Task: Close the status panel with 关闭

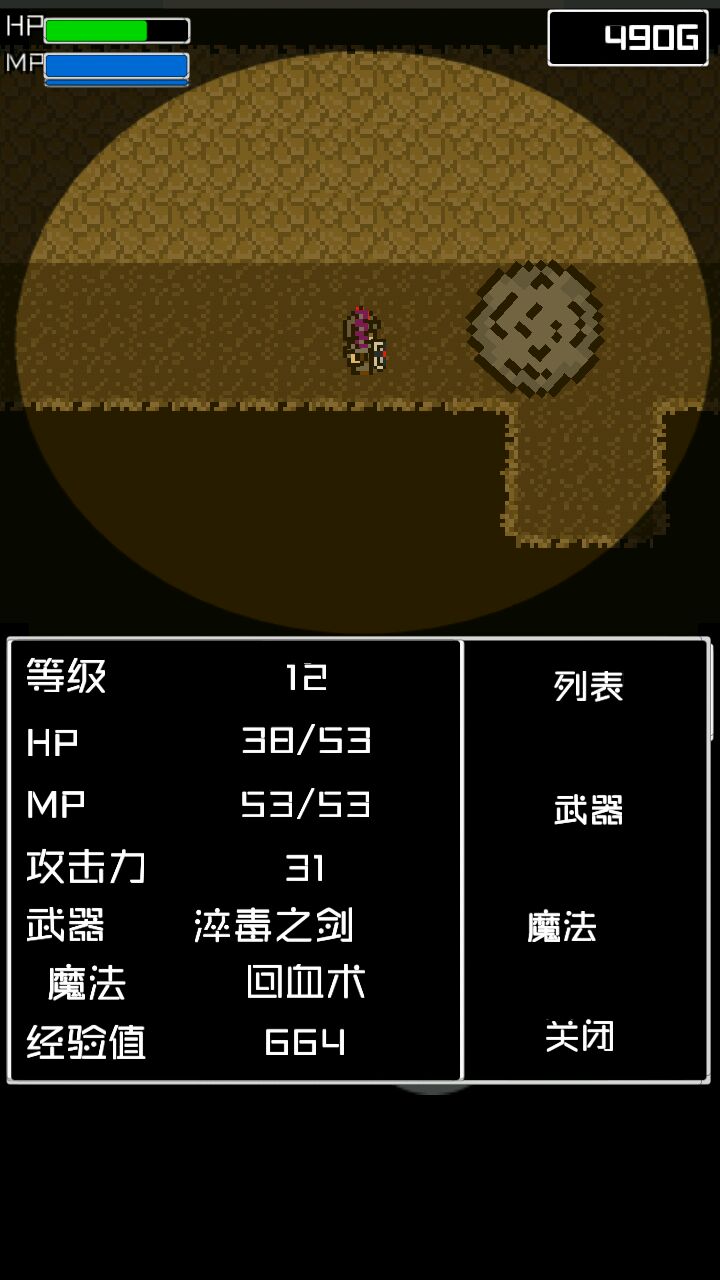Action: [579, 1036]
